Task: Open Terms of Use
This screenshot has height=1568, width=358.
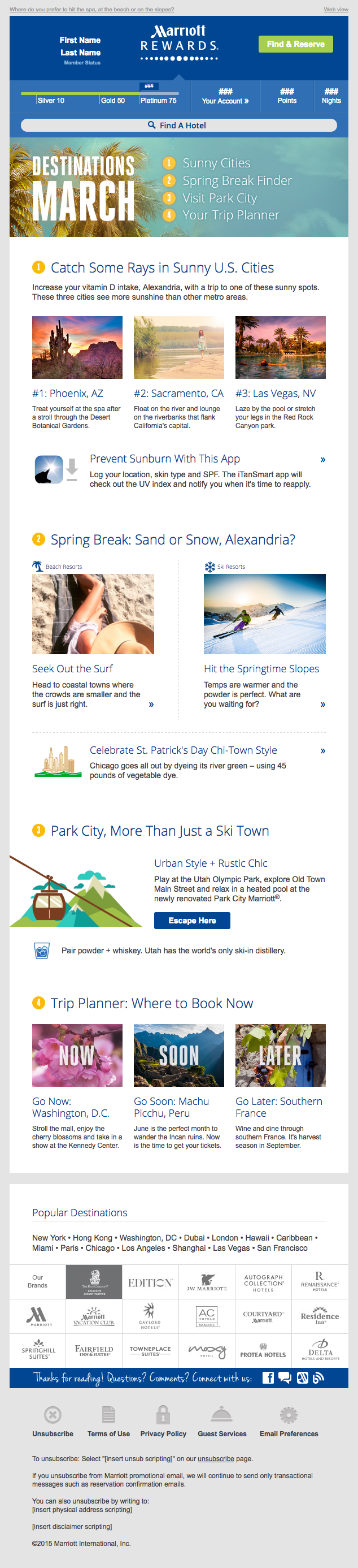Action: tap(109, 1423)
